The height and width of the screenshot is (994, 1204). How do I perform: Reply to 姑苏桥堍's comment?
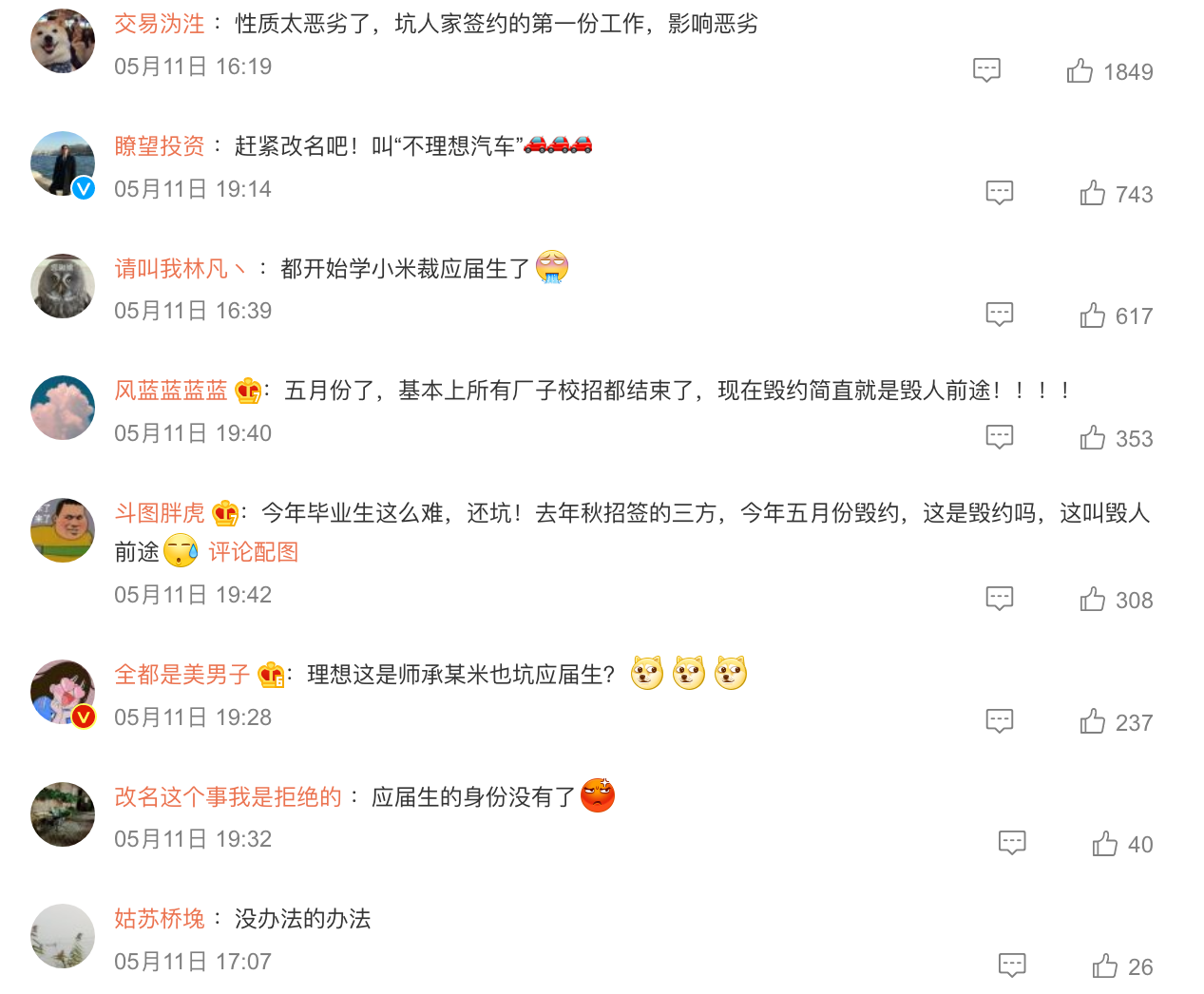(x=1012, y=965)
